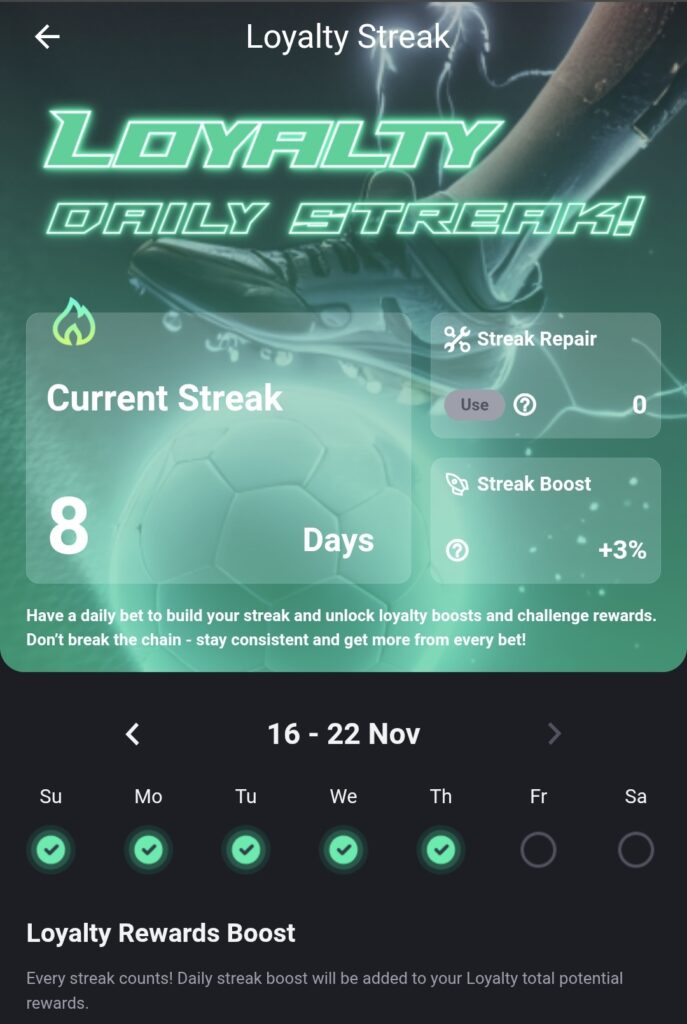Go to the next week after 22 Nov

(554, 734)
